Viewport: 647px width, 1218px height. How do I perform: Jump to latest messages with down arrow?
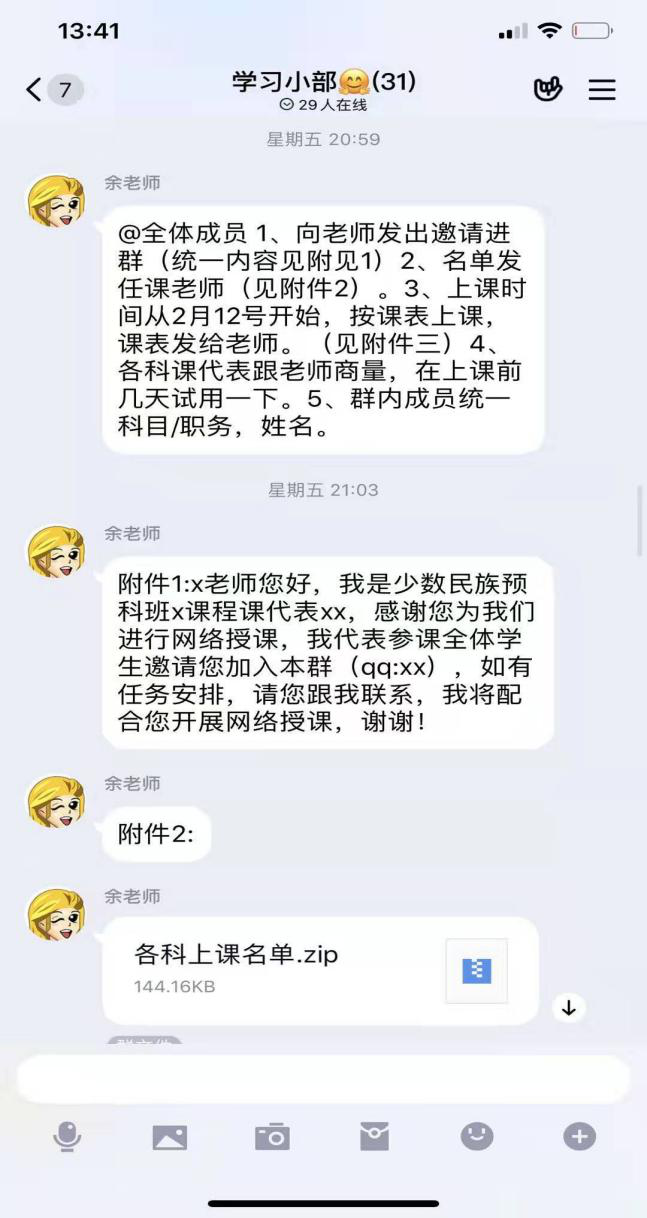pos(569,1008)
